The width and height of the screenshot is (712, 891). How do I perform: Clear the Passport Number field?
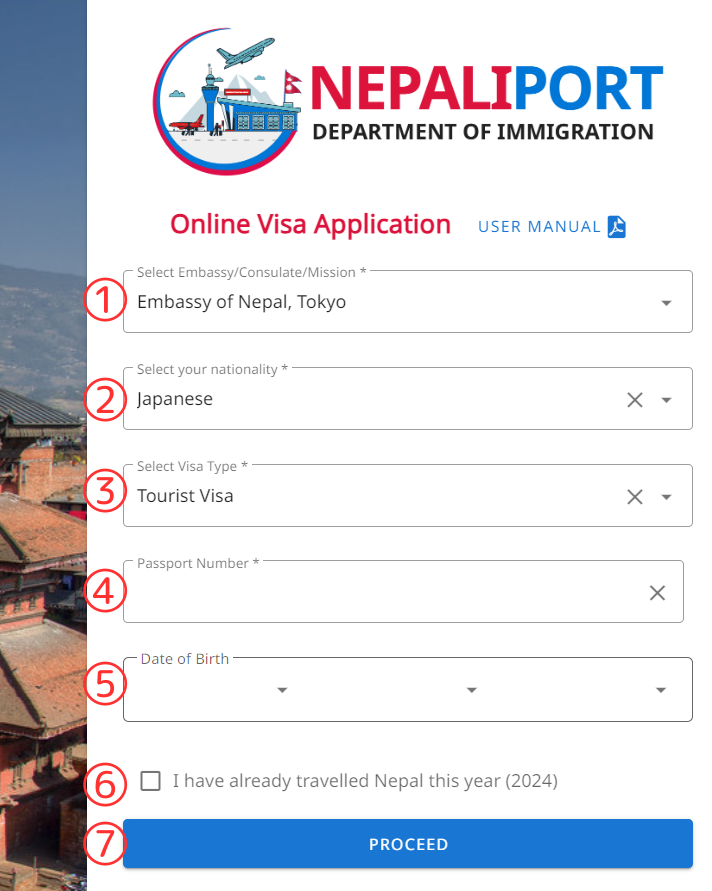(657, 593)
